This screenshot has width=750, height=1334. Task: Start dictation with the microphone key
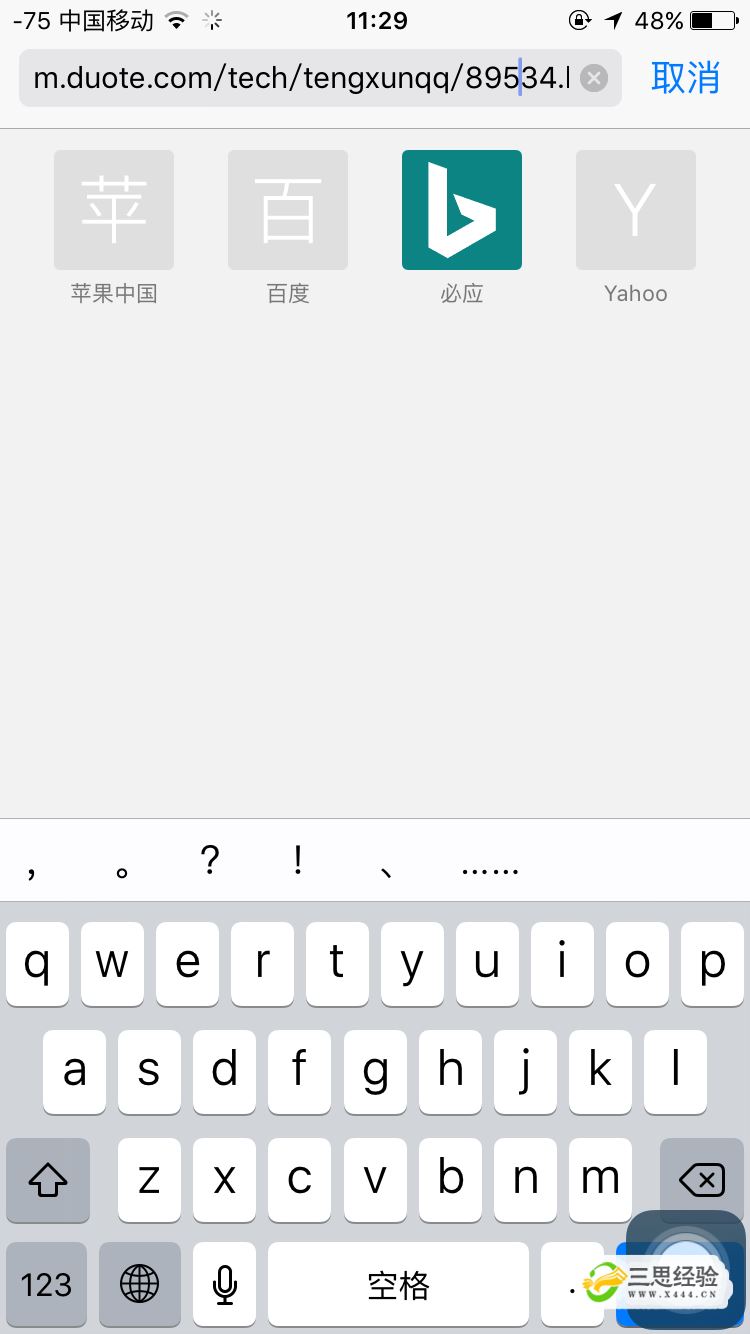225,1285
